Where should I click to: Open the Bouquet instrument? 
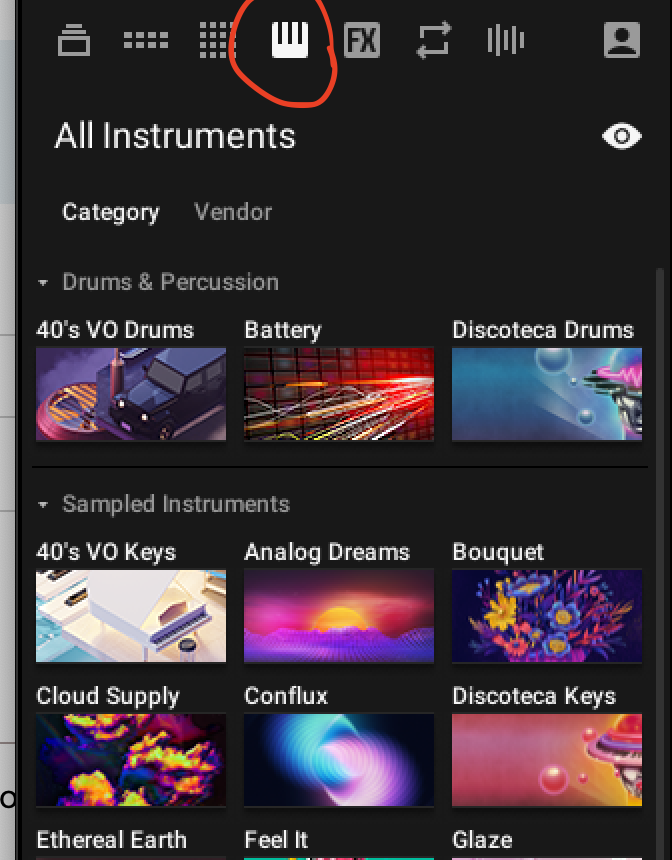(x=547, y=616)
